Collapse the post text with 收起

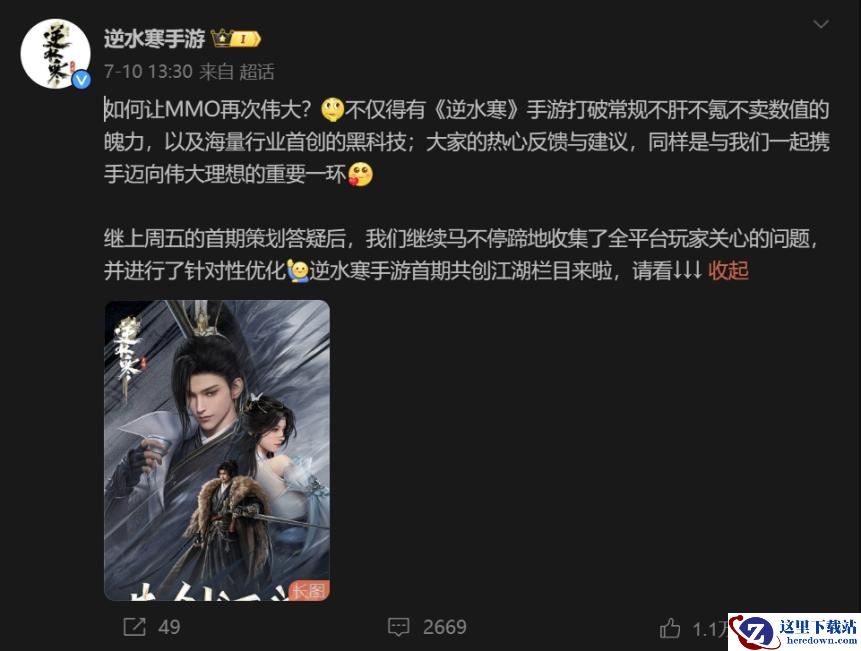(728, 270)
